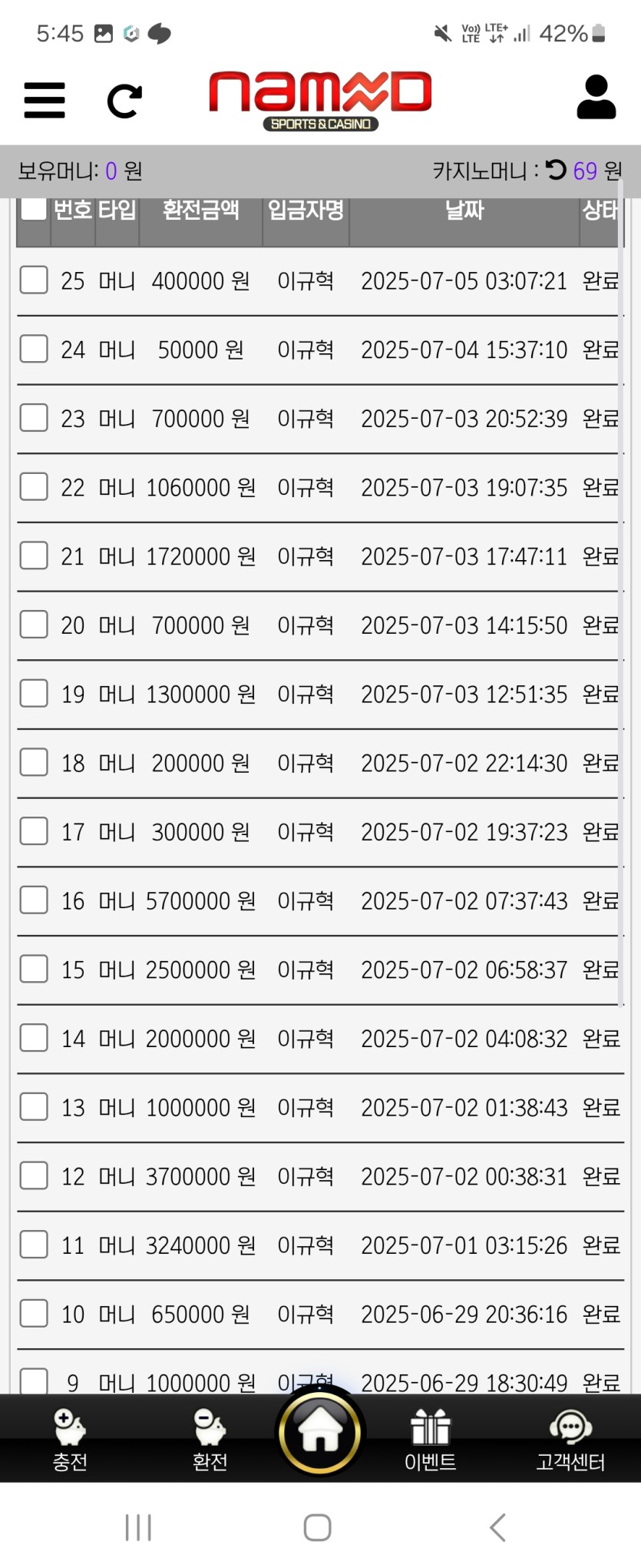The height and width of the screenshot is (1568, 641).
Task: Switch to the 환전 withdrawal tab
Action: click(x=210, y=1440)
